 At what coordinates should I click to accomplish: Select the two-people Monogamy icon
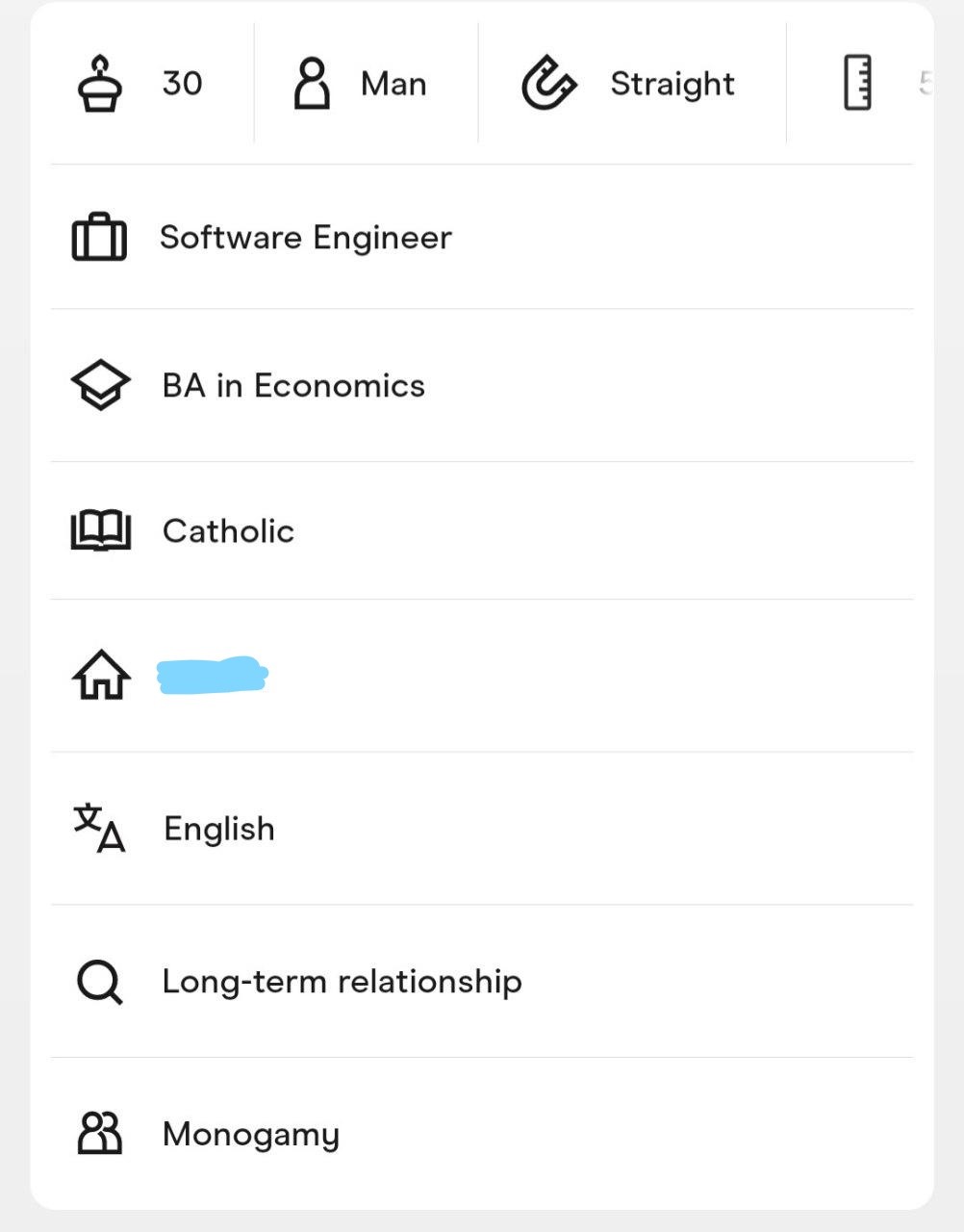click(99, 1134)
